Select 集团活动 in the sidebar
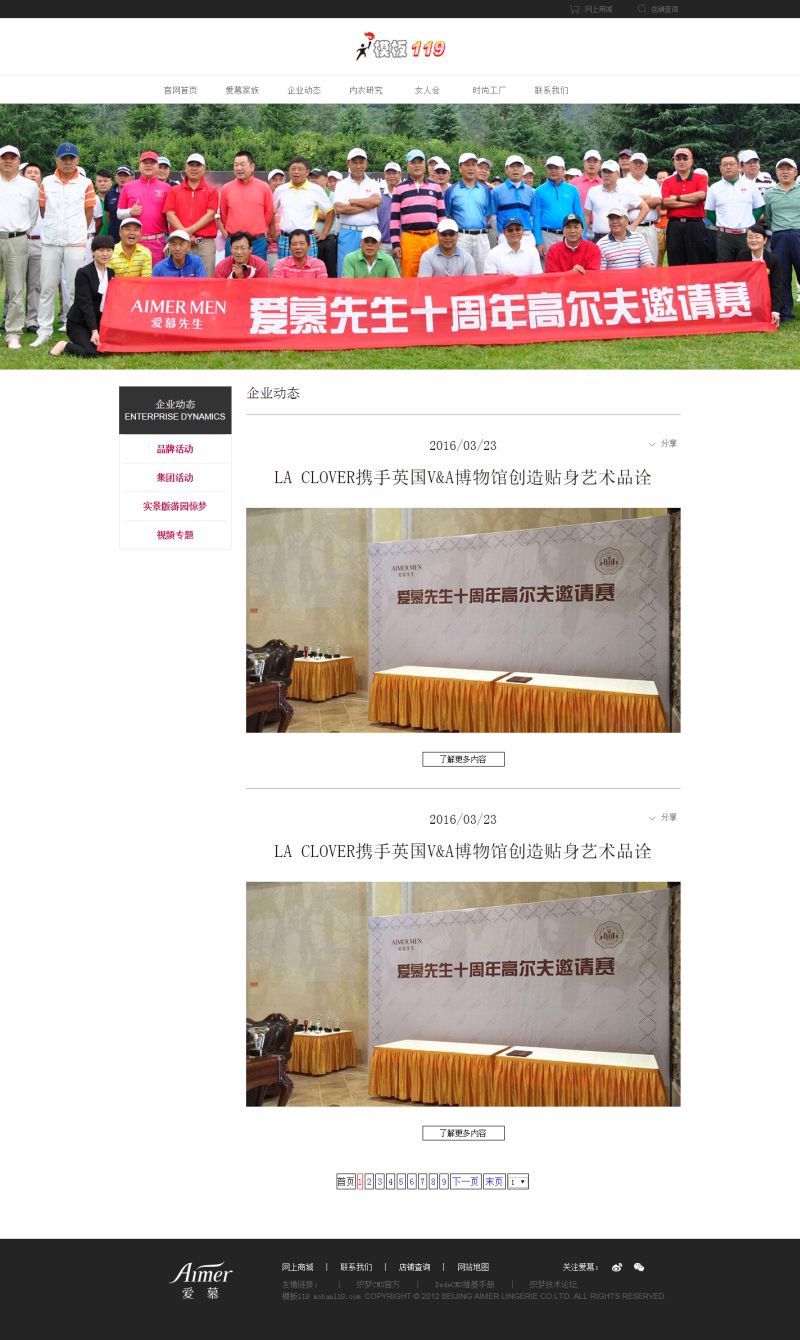 175,478
